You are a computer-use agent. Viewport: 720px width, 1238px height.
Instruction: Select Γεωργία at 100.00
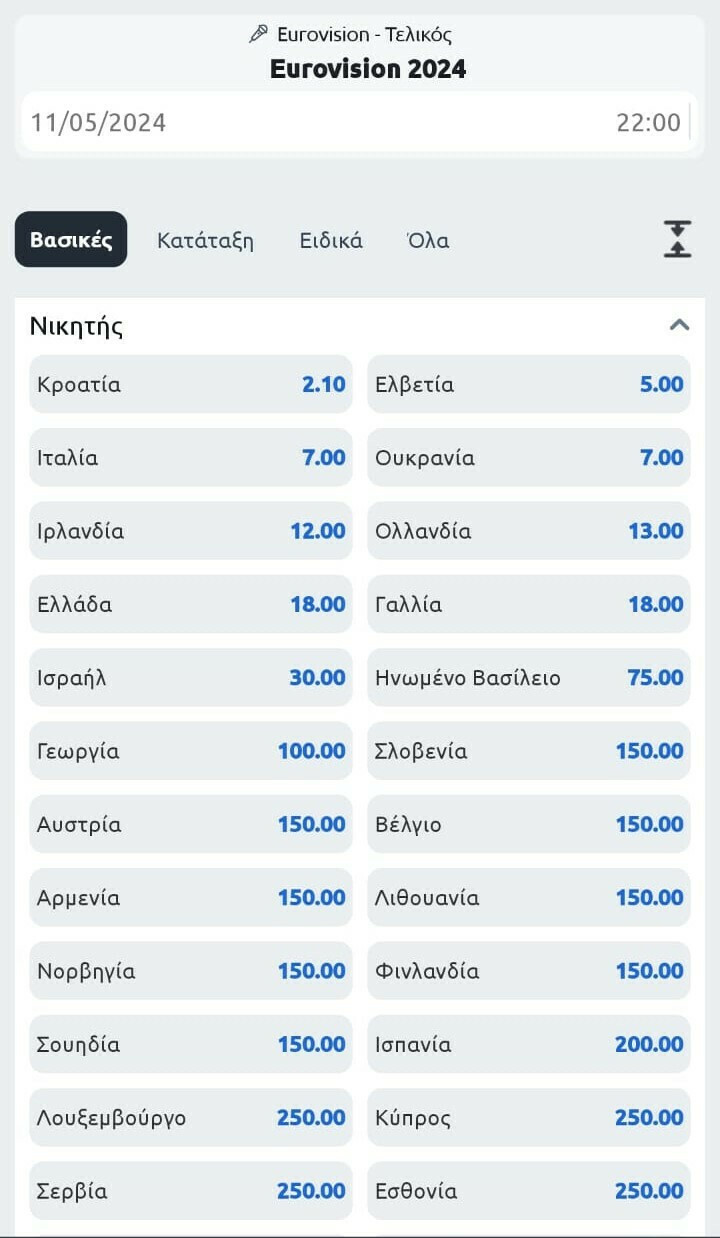click(x=190, y=751)
